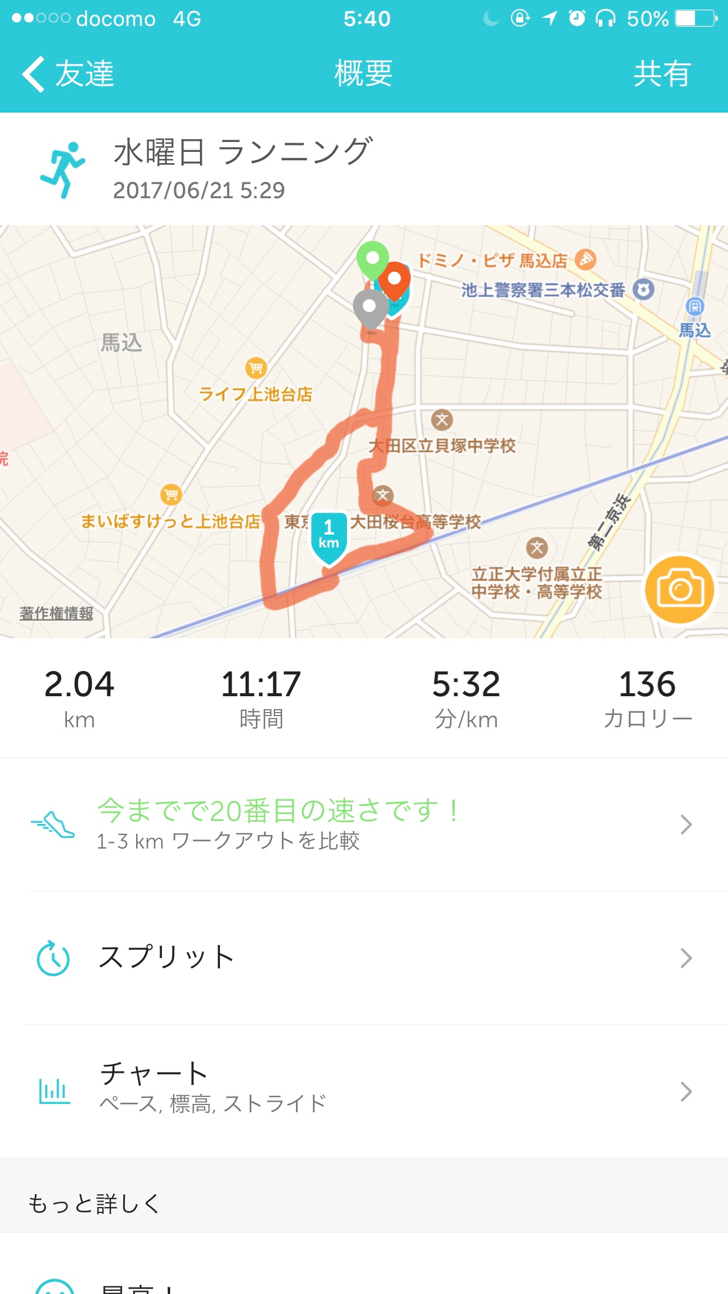Open the 著作権情報 link on the map

click(57, 613)
